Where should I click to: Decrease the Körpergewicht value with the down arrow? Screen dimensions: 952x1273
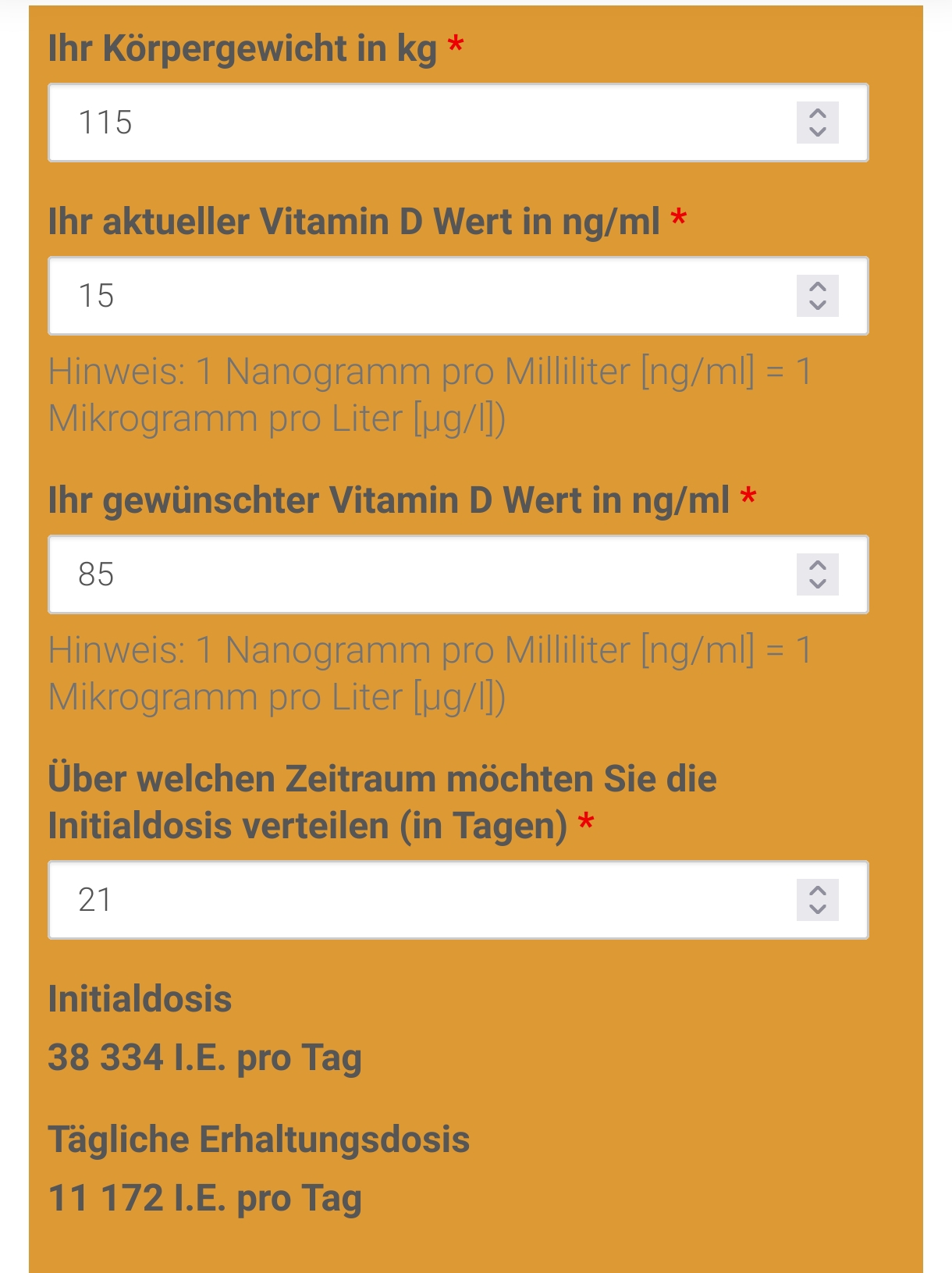pos(817,132)
